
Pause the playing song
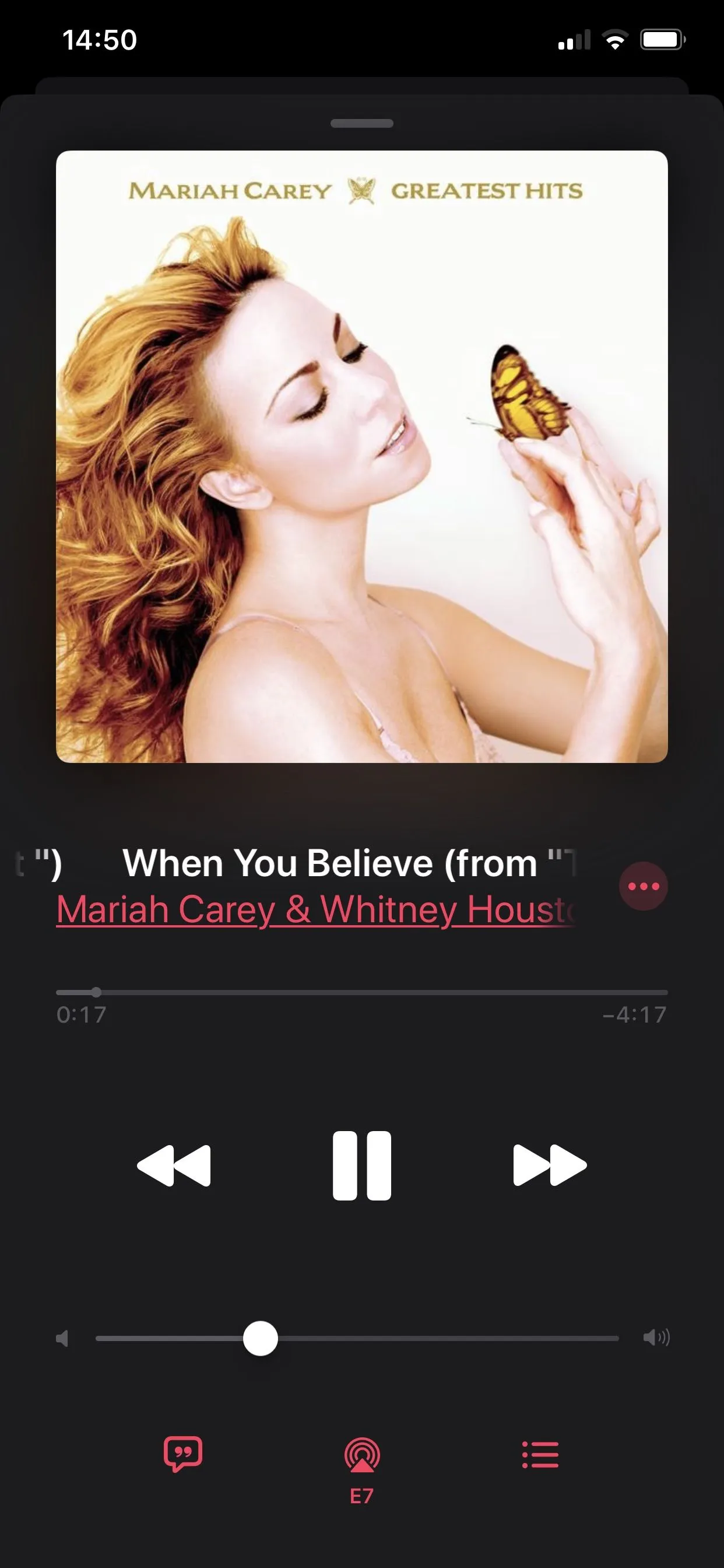click(361, 1165)
